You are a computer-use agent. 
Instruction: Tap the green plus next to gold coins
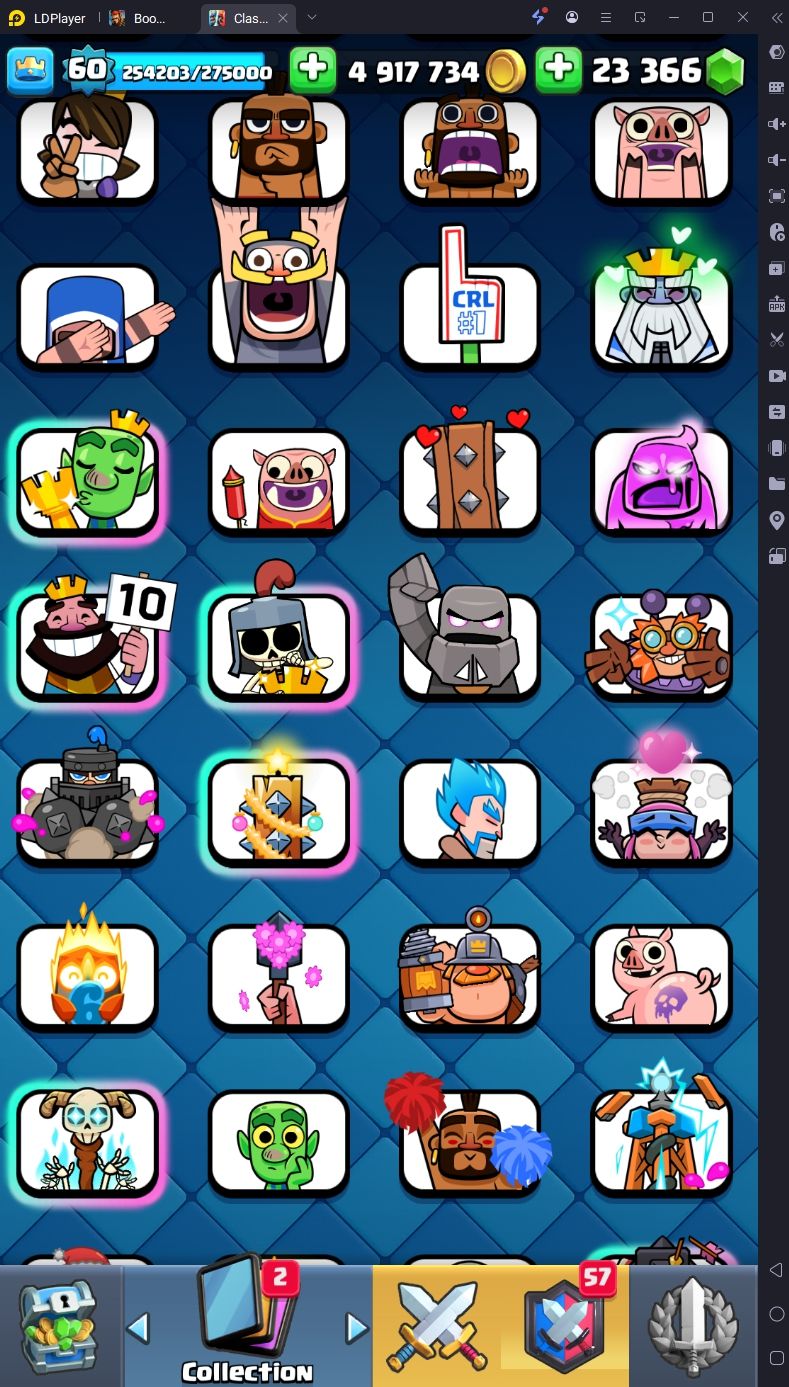(x=313, y=70)
